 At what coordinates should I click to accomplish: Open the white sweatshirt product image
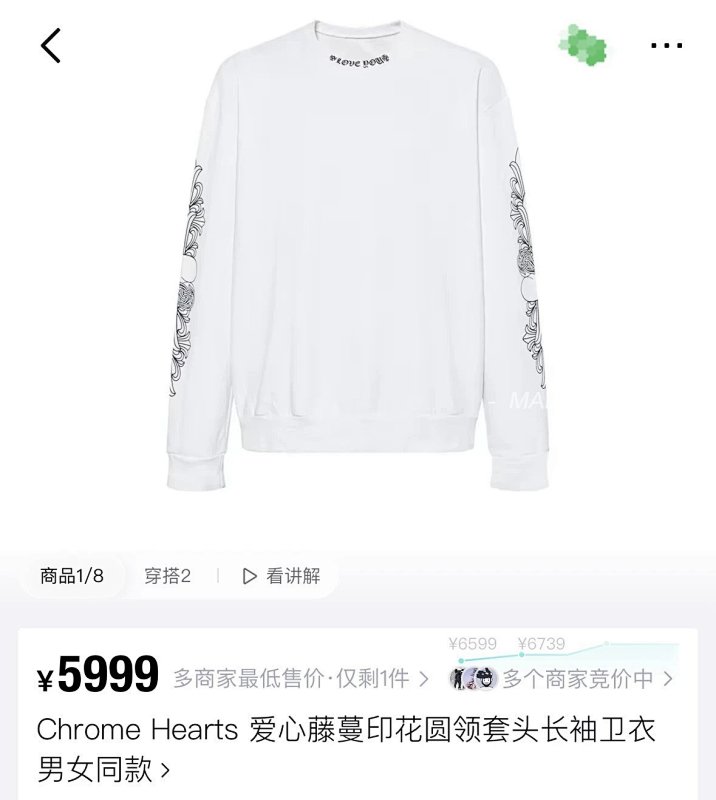pos(357,255)
